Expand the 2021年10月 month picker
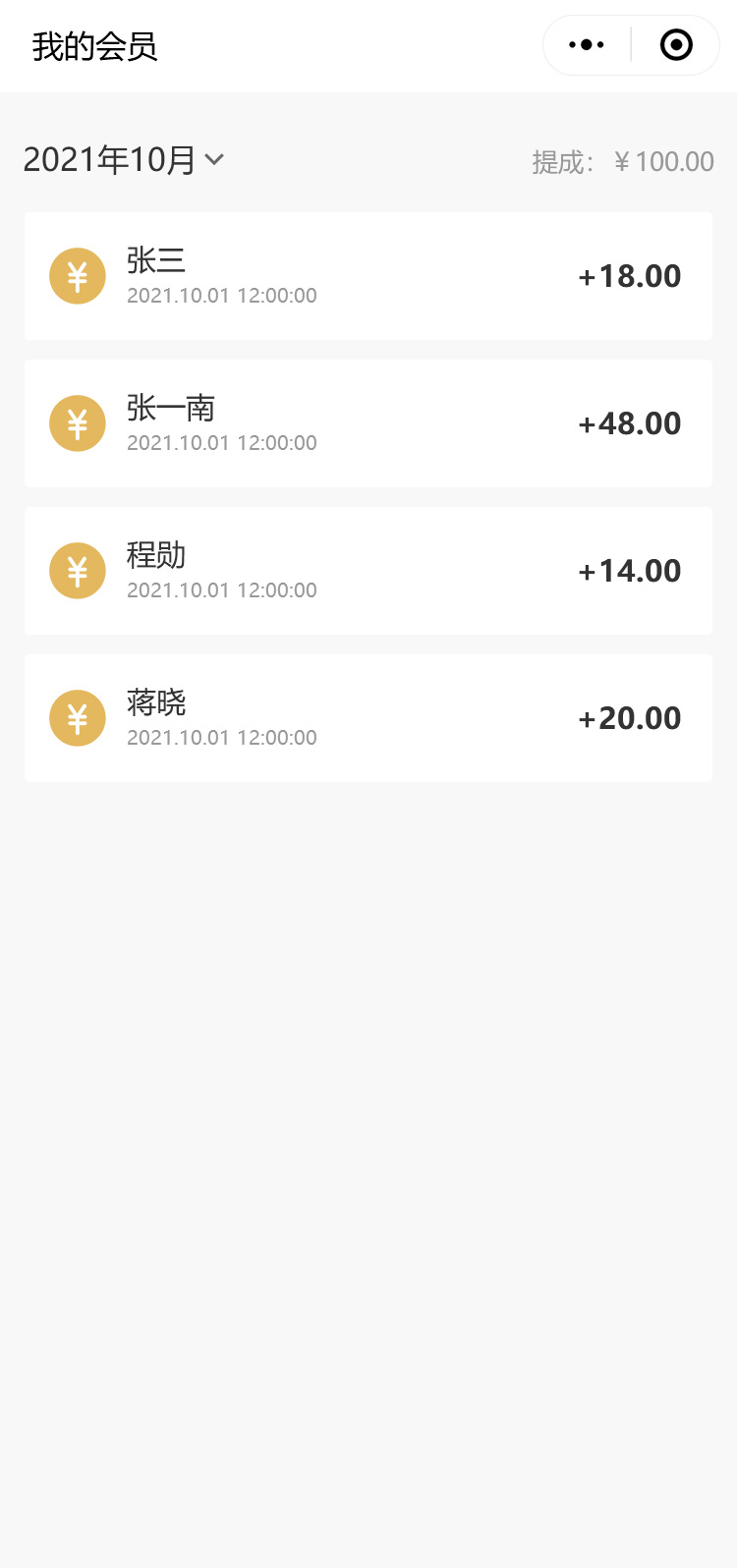This screenshot has width=737, height=1568. (125, 159)
